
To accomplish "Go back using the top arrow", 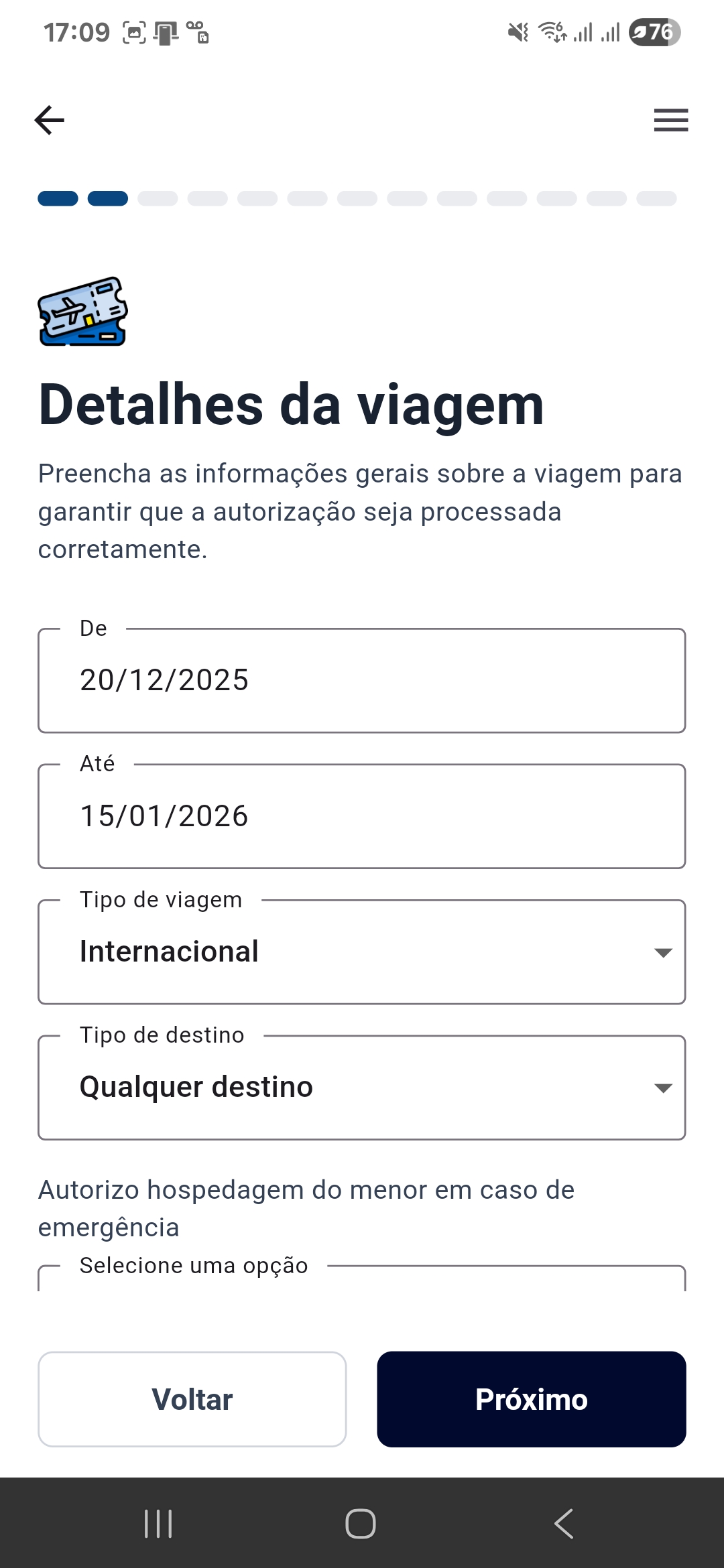I will click(50, 121).
